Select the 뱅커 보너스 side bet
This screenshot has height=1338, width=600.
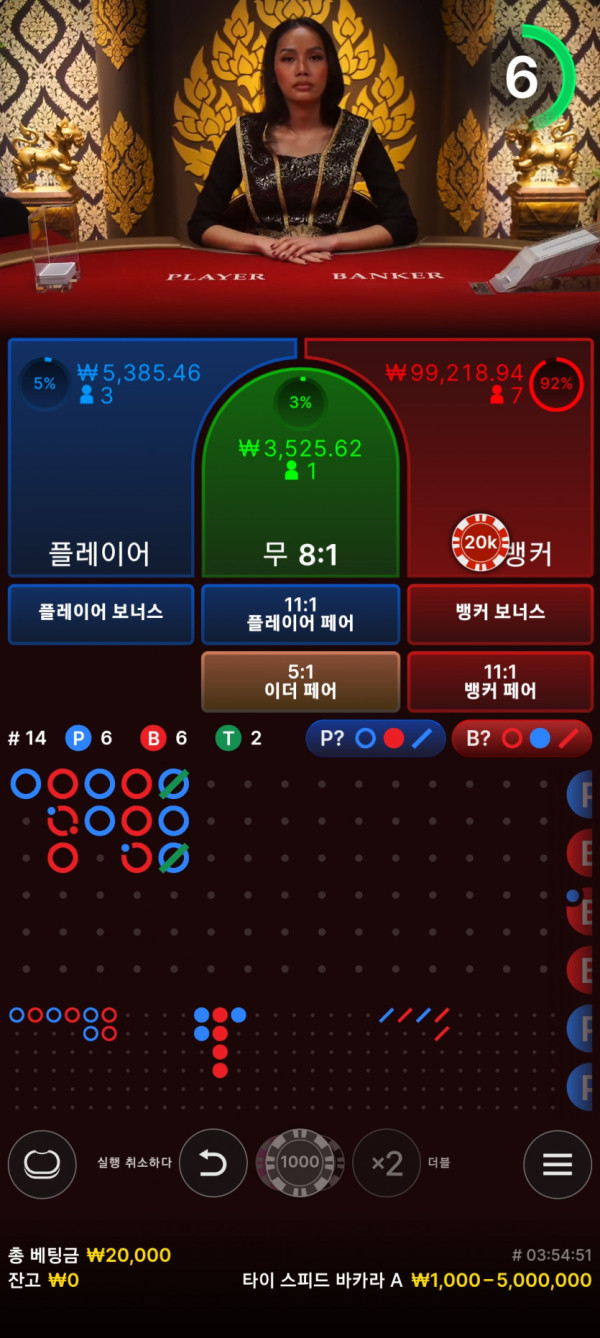[x=499, y=612]
